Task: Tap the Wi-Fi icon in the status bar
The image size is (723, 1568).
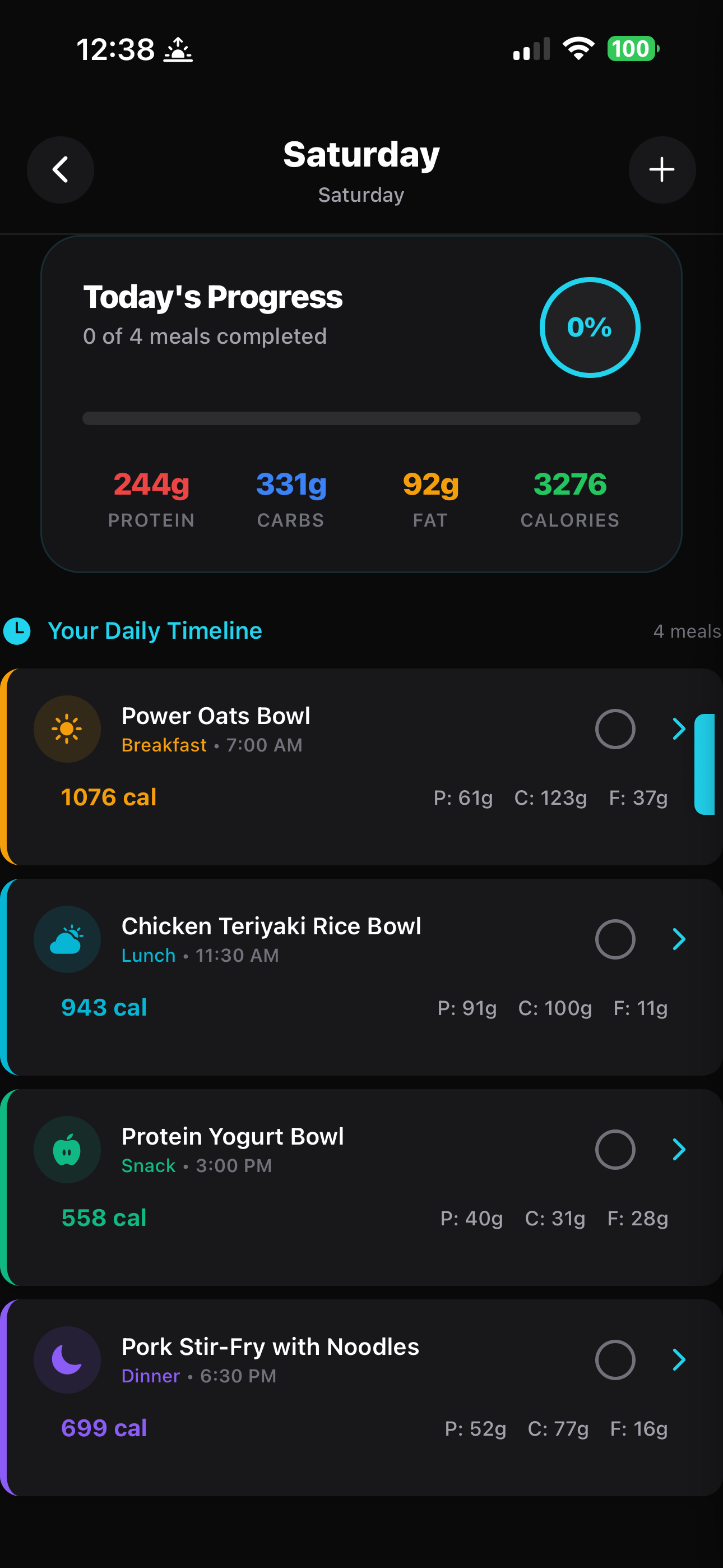Action: pyautogui.click(x=577, y=49)
